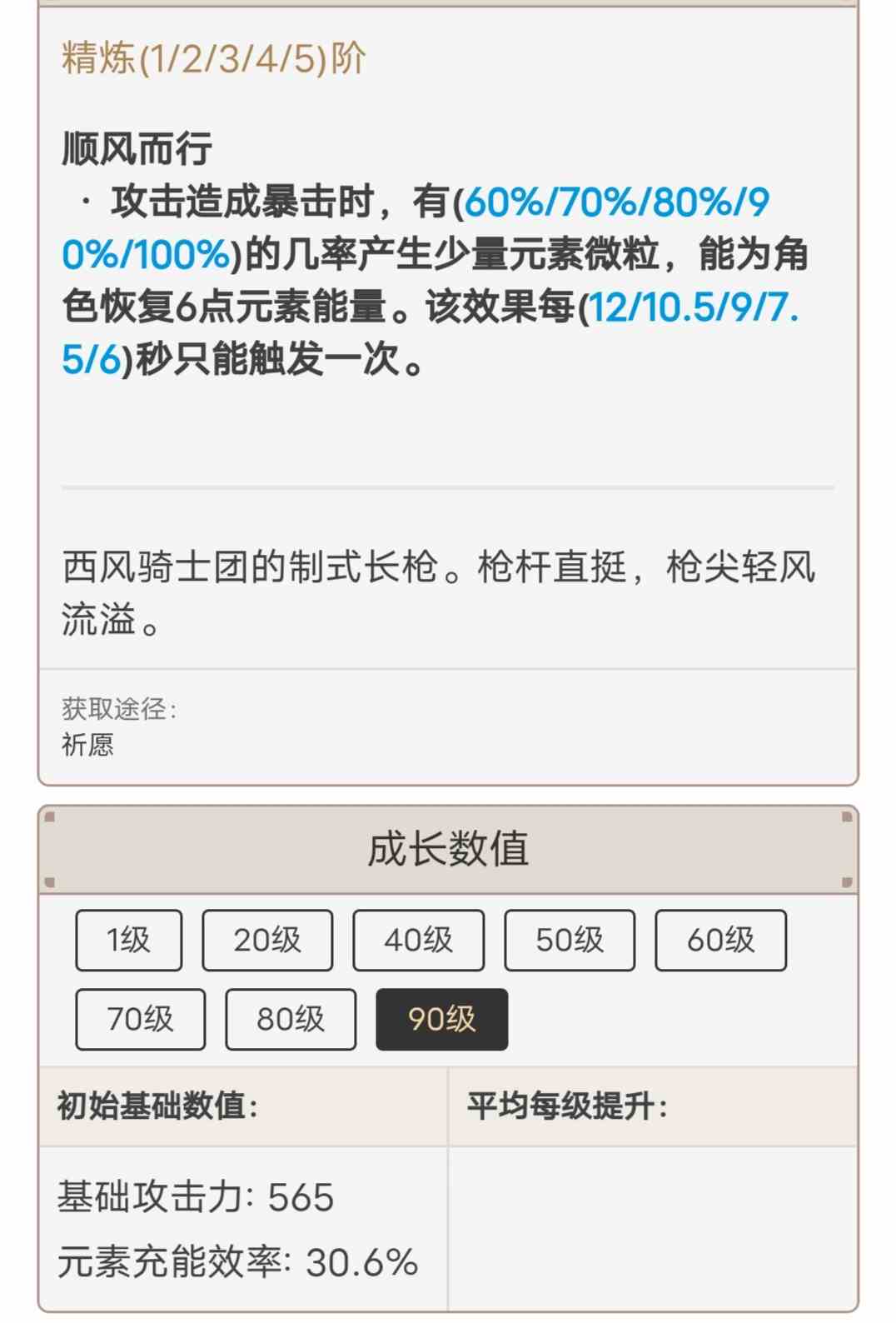
Task: Select the highlighted 90级 button
Action: (x=441, y=1019)
